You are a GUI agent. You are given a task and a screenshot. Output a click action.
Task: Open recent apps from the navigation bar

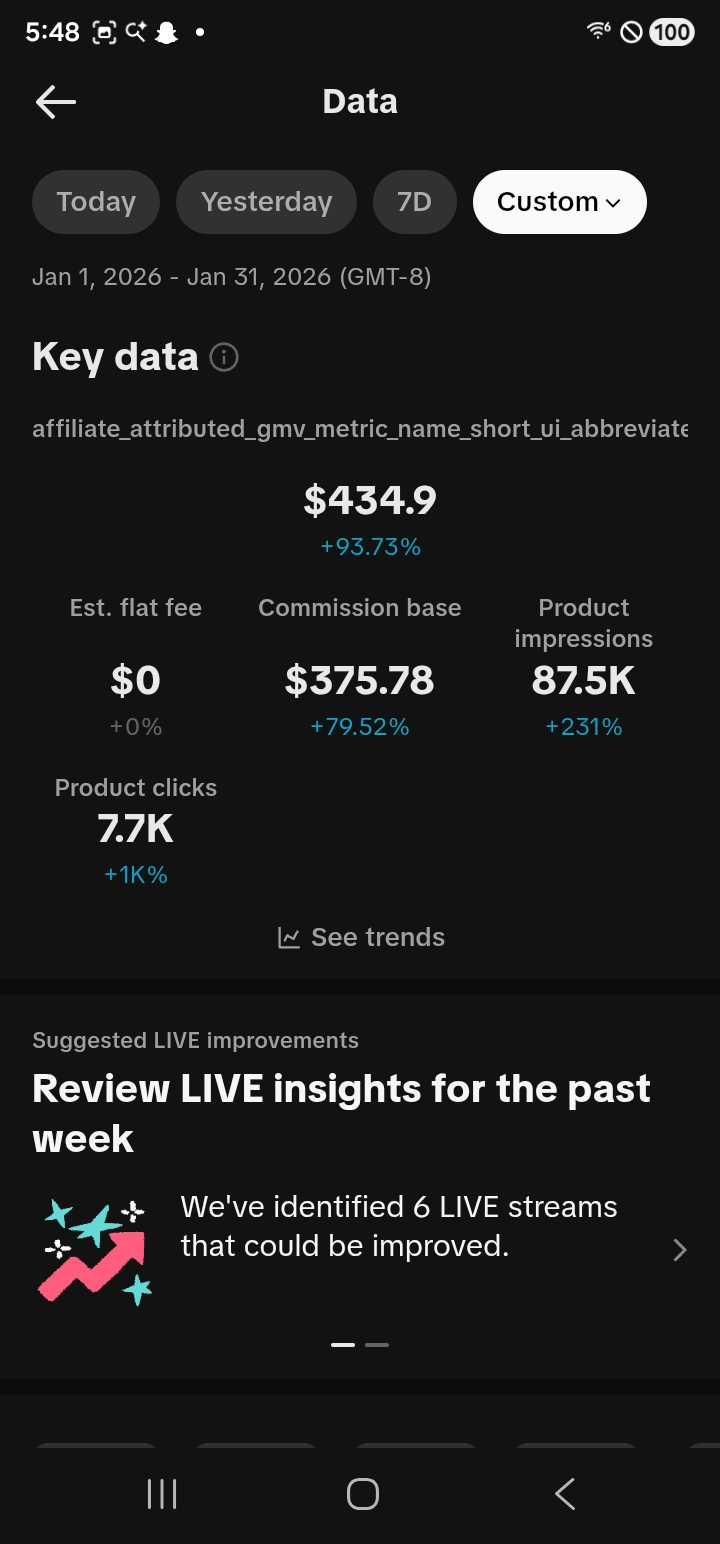[x=162, y=1494]
